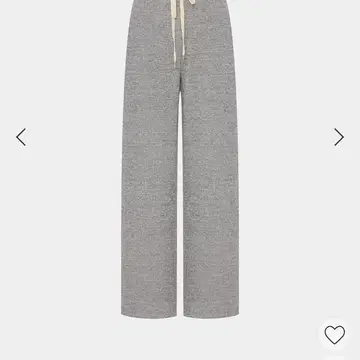Image resolution: width=360 pixels, height=360 pixels.
Task: Add the grey trousers to favorites
Action: coord(335,335)
